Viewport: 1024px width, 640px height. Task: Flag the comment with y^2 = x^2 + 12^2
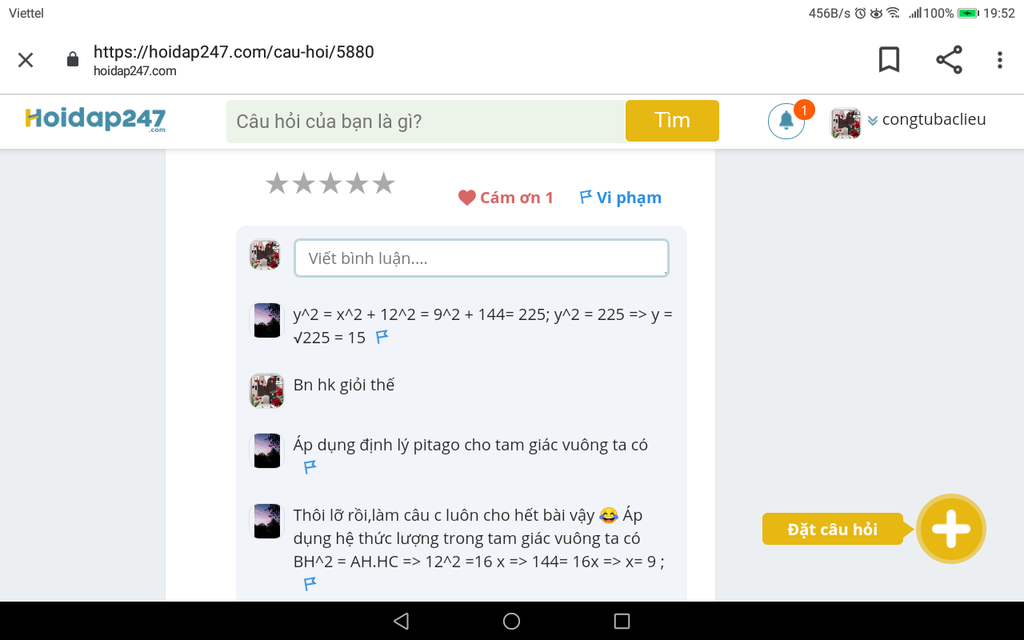[382, 338]
